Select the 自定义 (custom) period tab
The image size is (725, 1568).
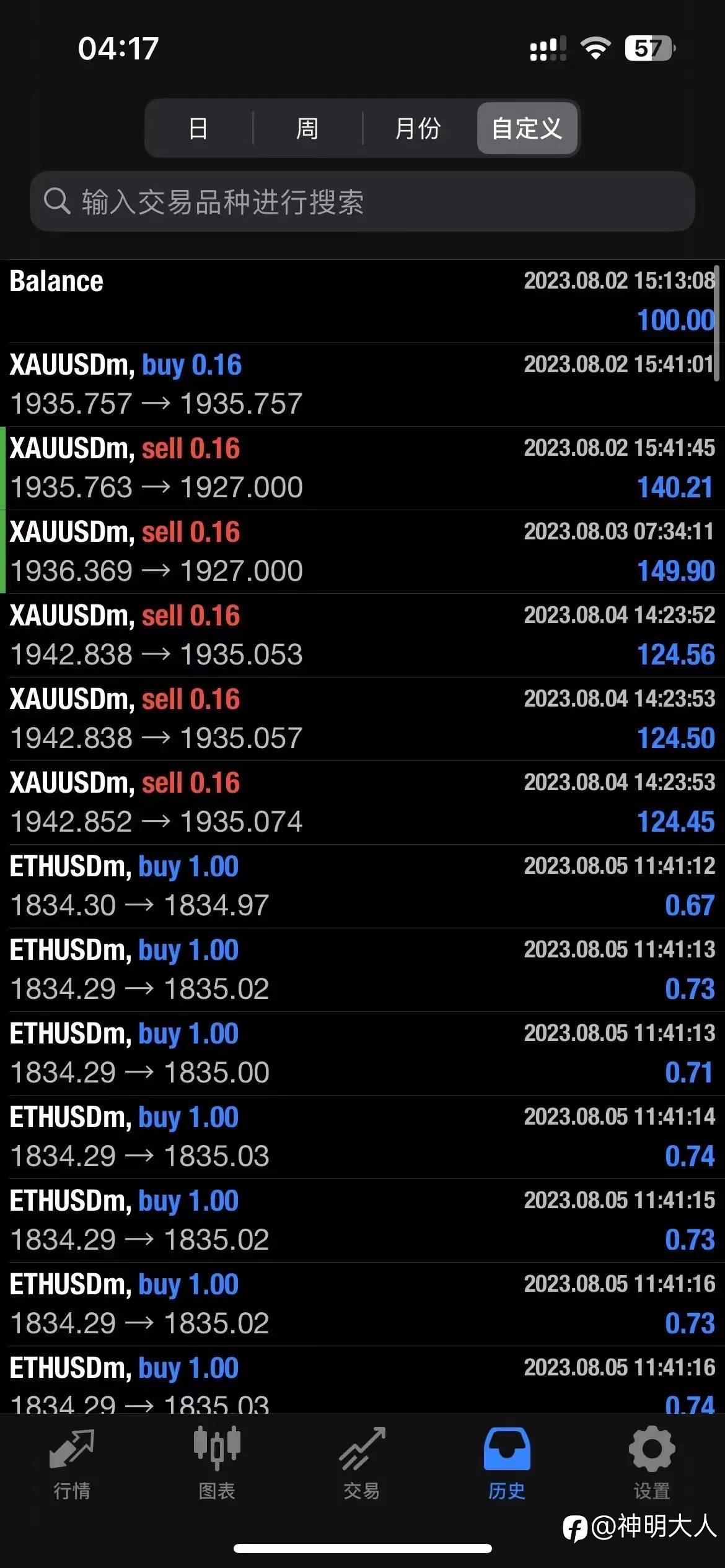[x=527, y=128]
